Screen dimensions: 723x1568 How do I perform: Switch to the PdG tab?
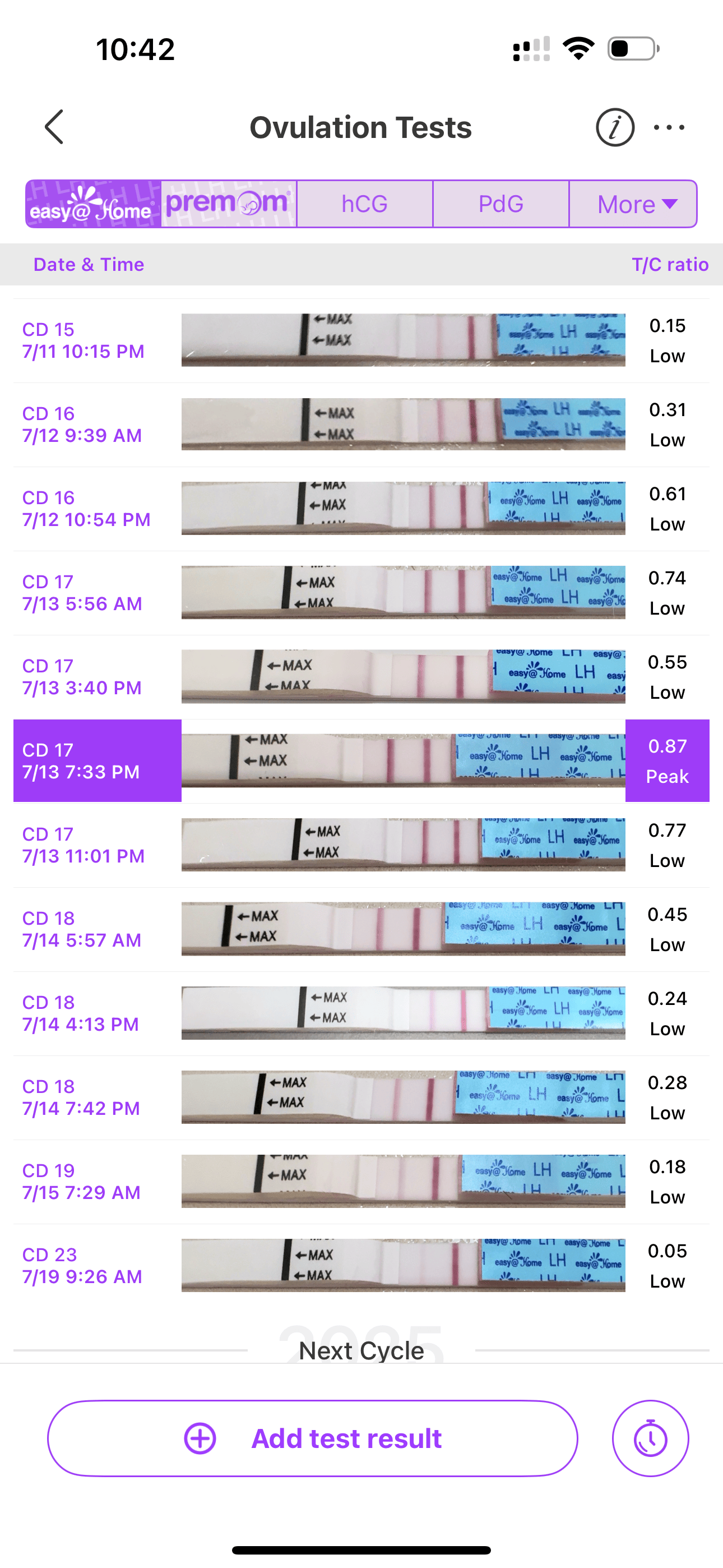click(501, 204)
